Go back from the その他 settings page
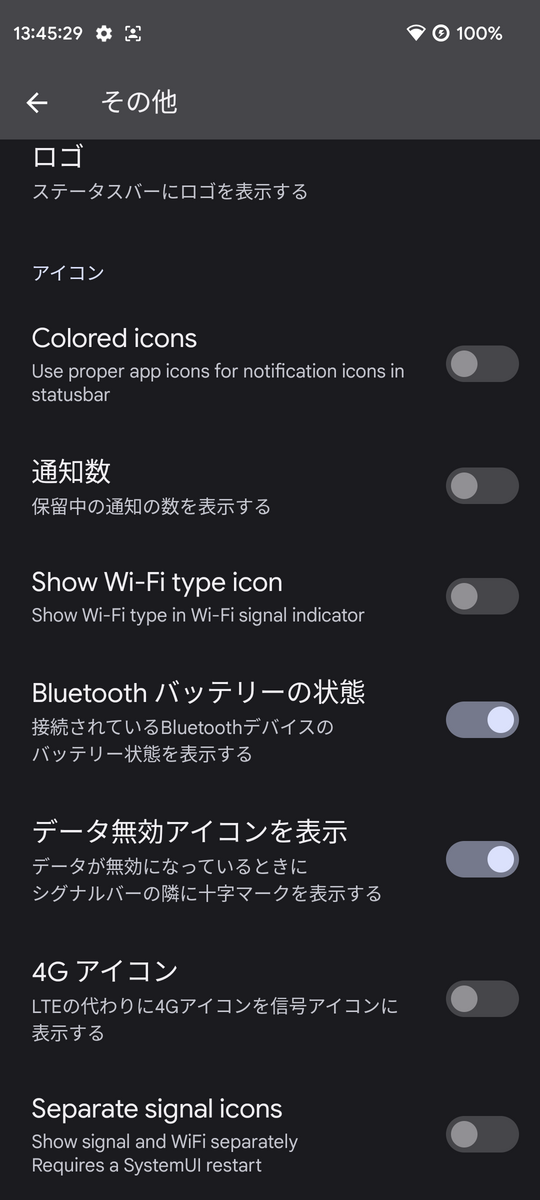540x1200 pixels. click(x=37, y=102)
